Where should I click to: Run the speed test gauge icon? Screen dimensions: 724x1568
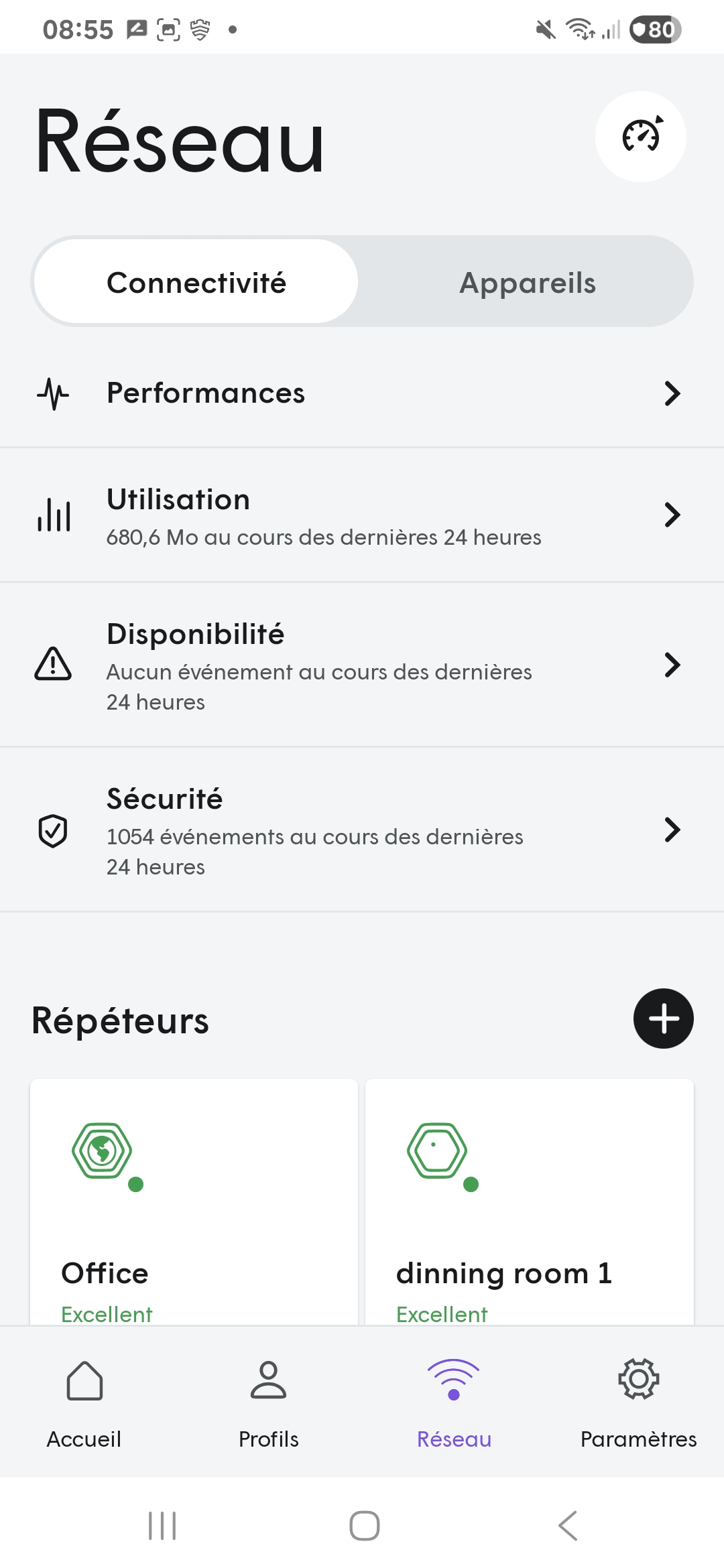[x=640, y=137]
